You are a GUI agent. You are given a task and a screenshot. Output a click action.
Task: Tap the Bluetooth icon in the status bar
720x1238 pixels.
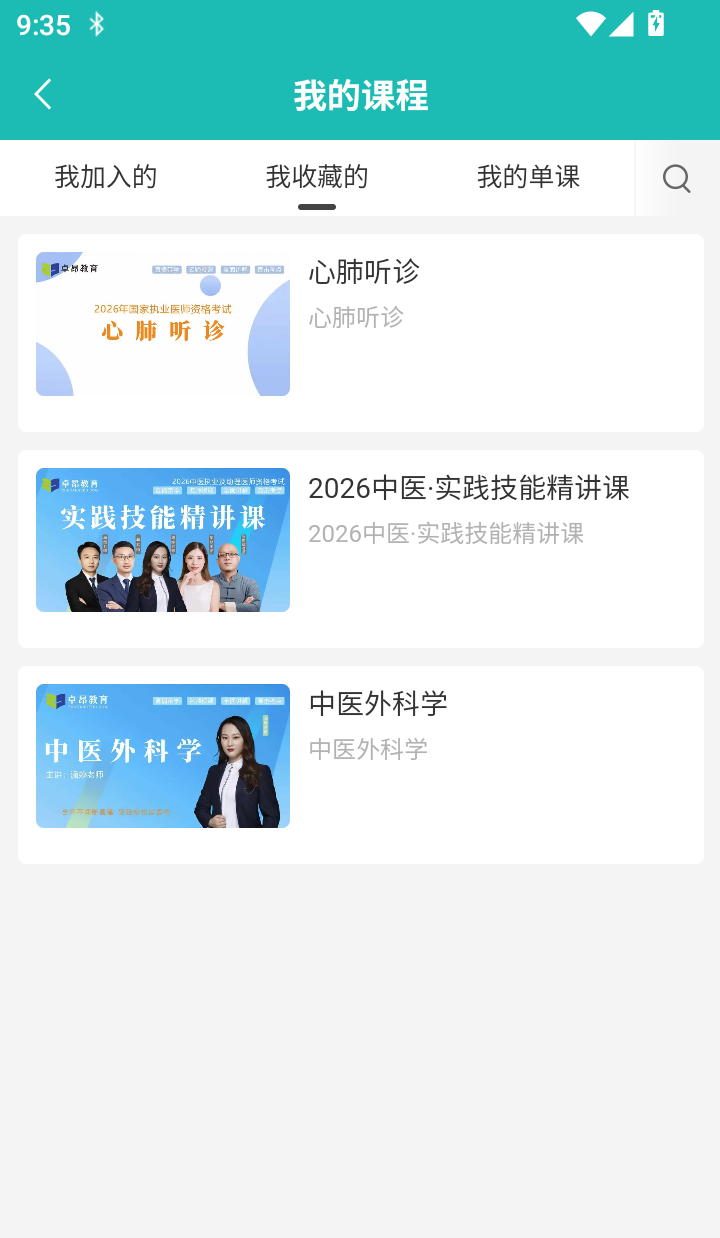point(98,24)
